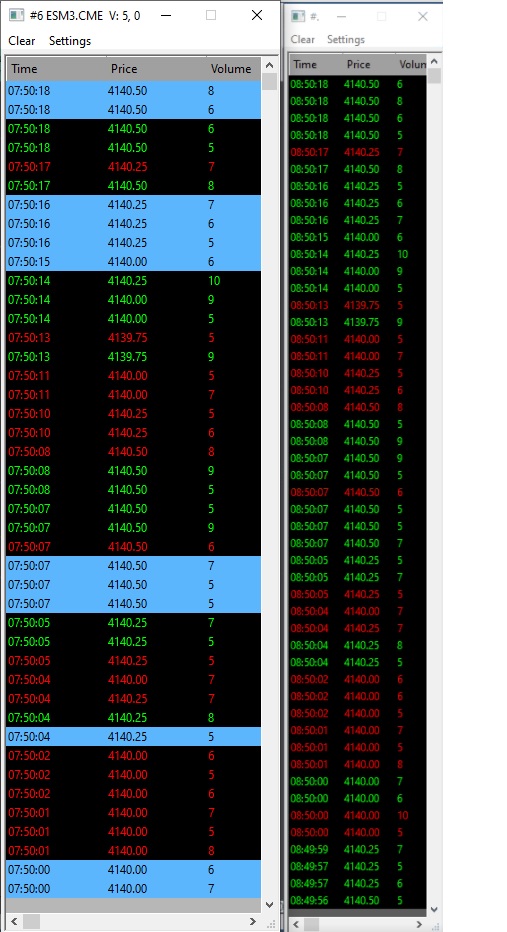Close the inactive second time-and-sales window
The height and width of the screenshot is (932, 507).
pos(423,17)
